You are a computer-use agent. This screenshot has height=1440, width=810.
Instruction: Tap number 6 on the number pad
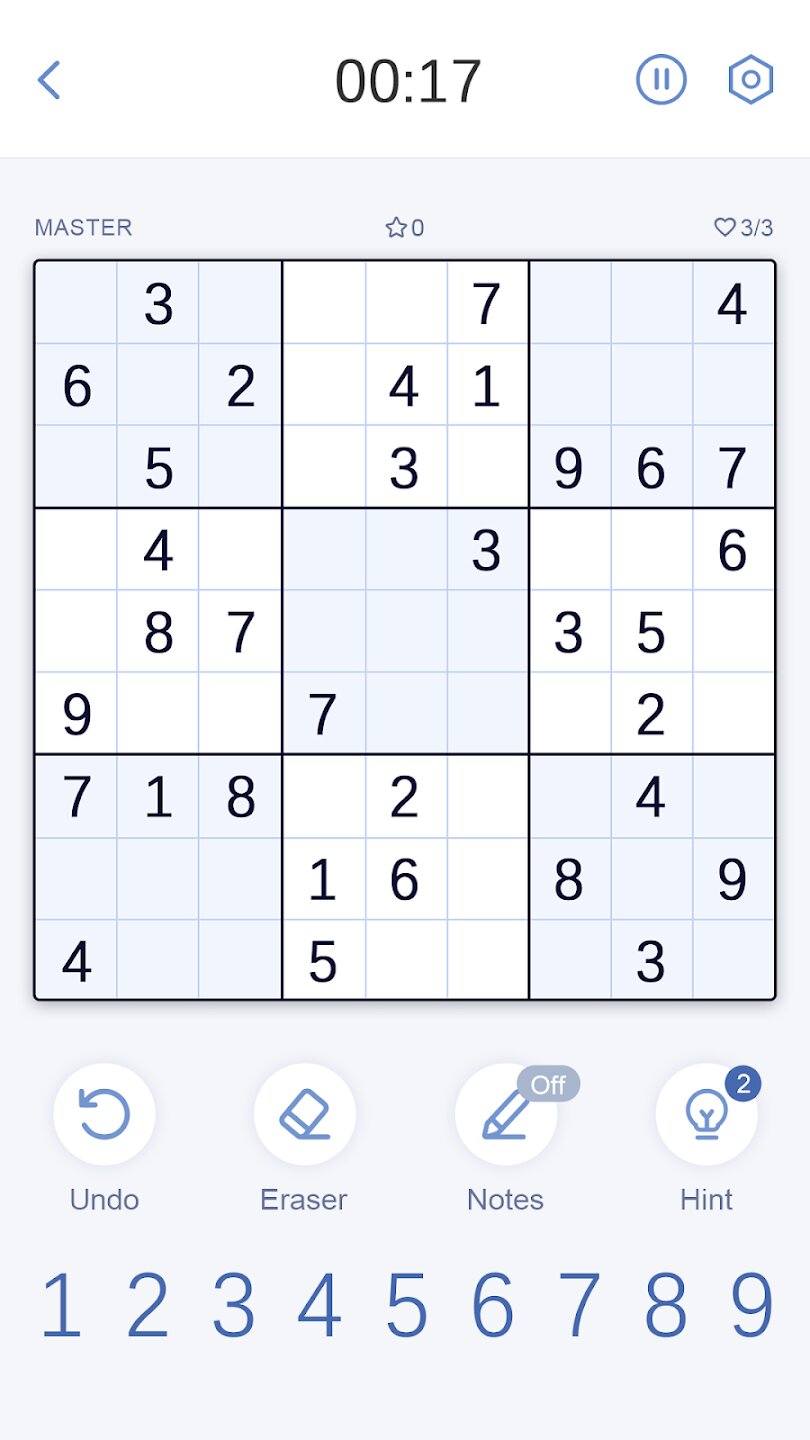tap(492, 1306)
